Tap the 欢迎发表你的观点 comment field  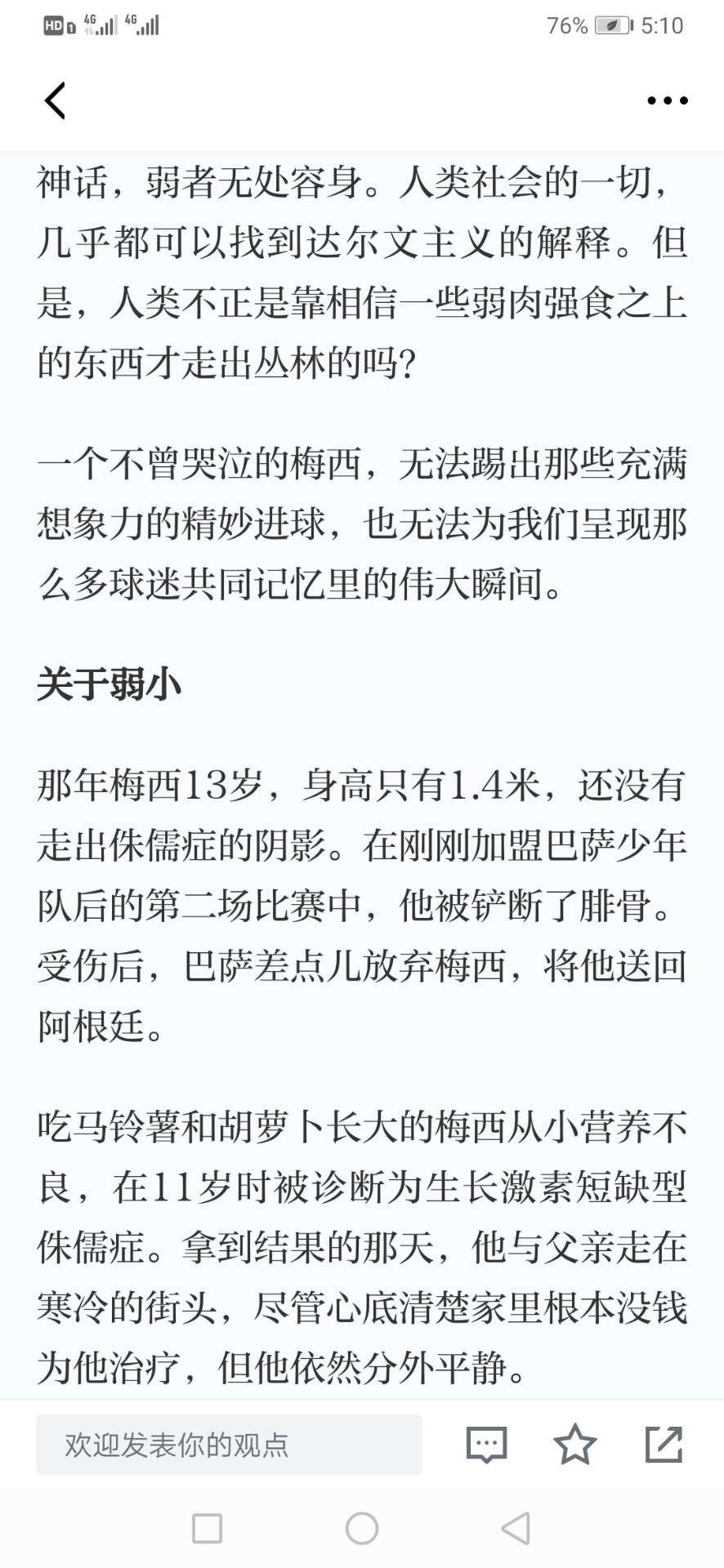click(x=229, y=1445)
